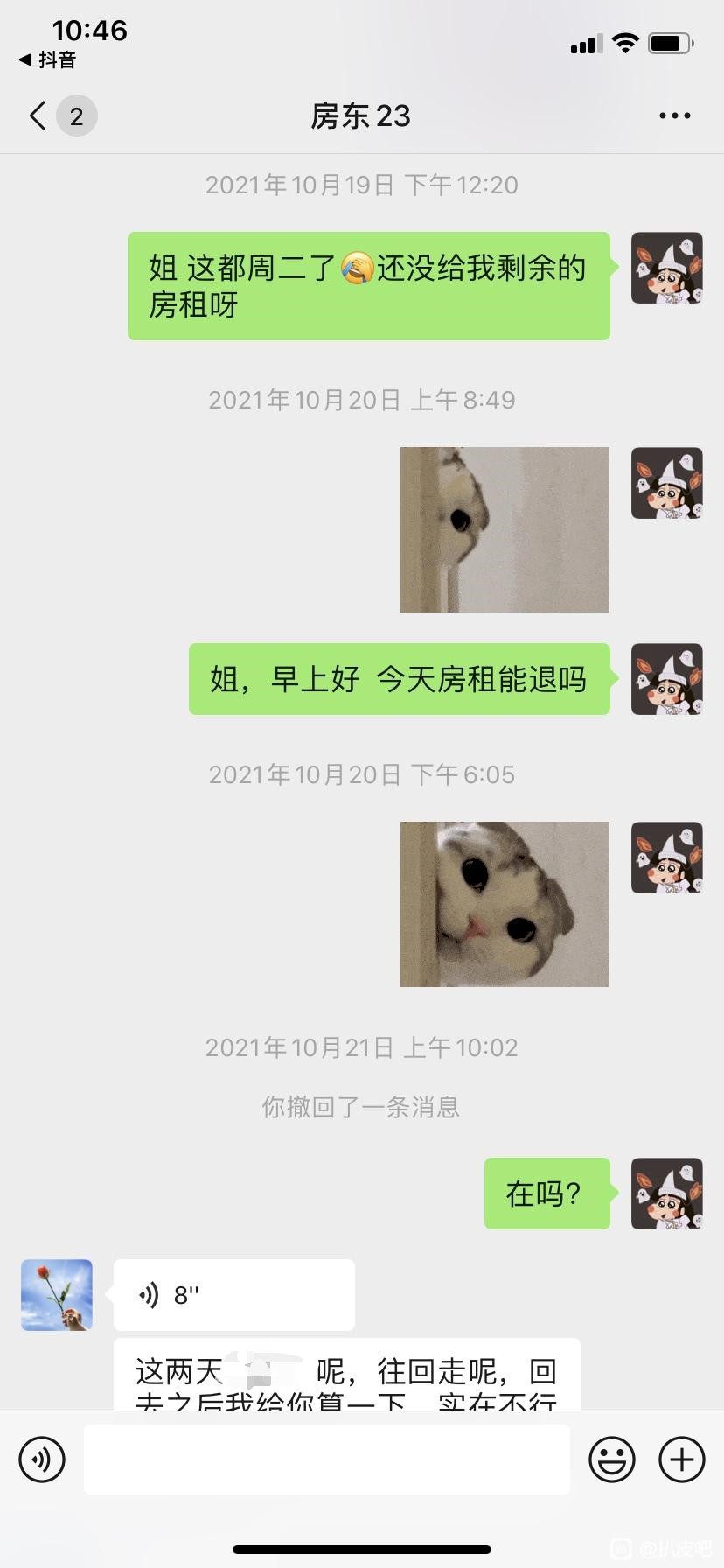Image resolution: width=724 pixels, height=1568 pixels.
Task: Open the emoji sticker panel
Action: [x=611, y=1459]
